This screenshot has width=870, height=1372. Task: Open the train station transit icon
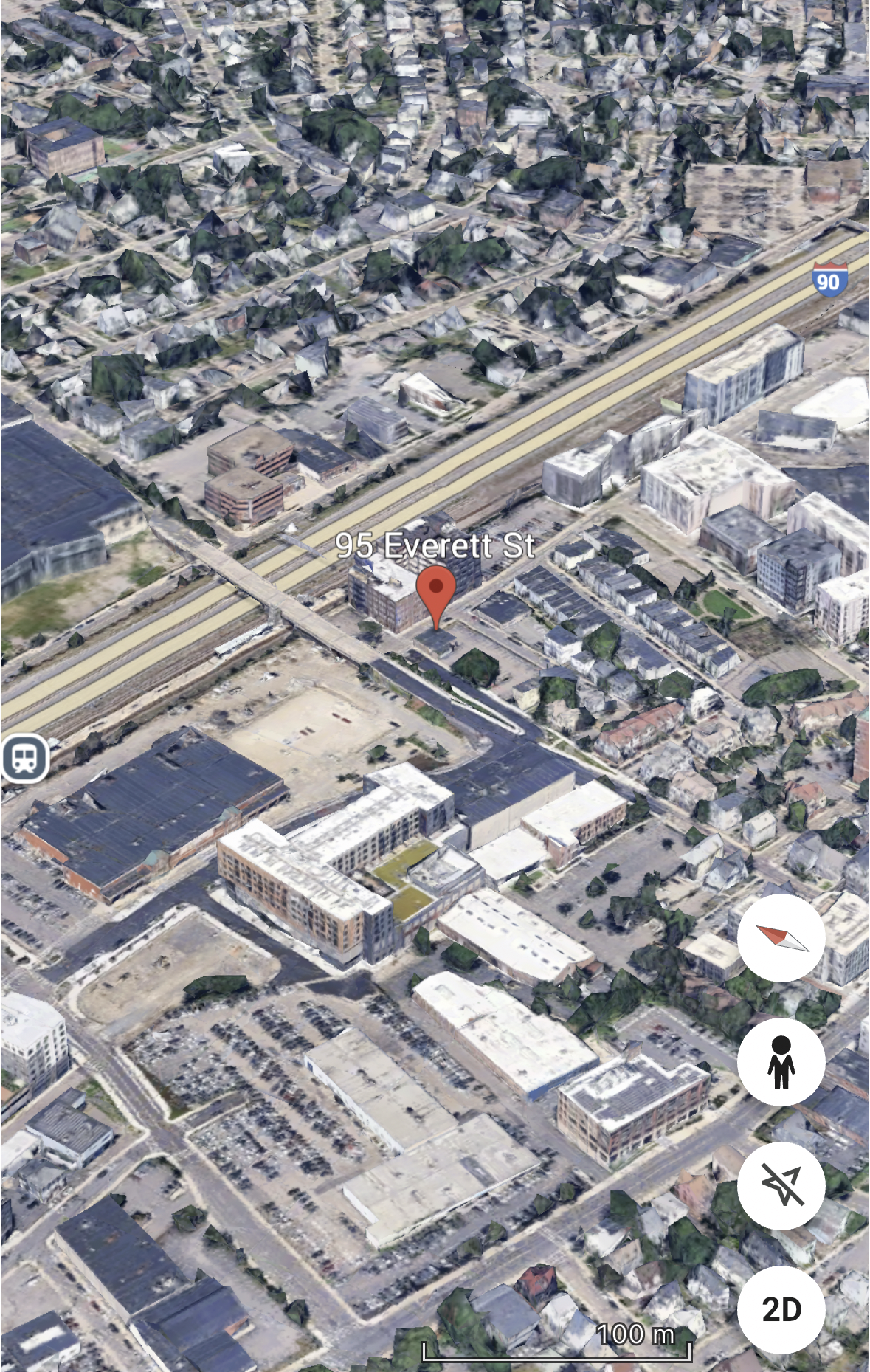24,758
